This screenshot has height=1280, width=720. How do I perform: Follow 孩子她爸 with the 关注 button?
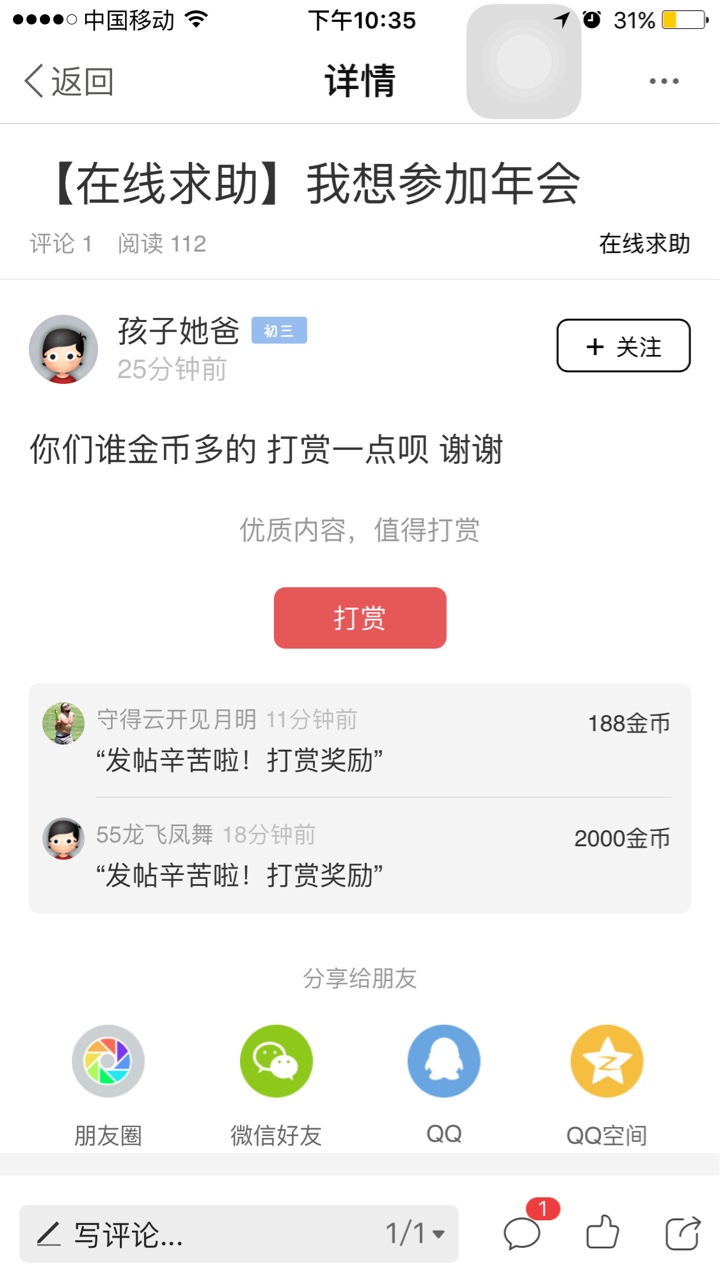[623, 346]
